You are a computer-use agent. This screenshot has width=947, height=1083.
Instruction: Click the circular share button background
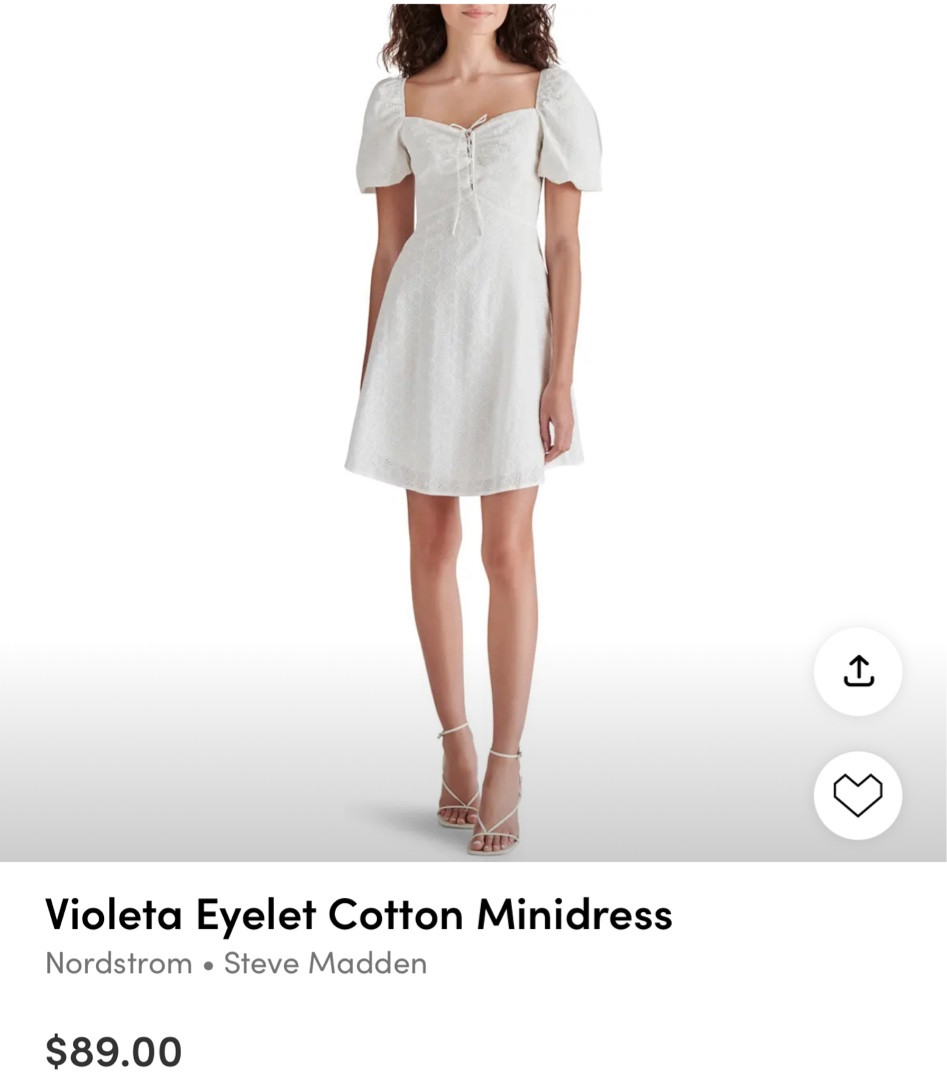coord(858,672)
